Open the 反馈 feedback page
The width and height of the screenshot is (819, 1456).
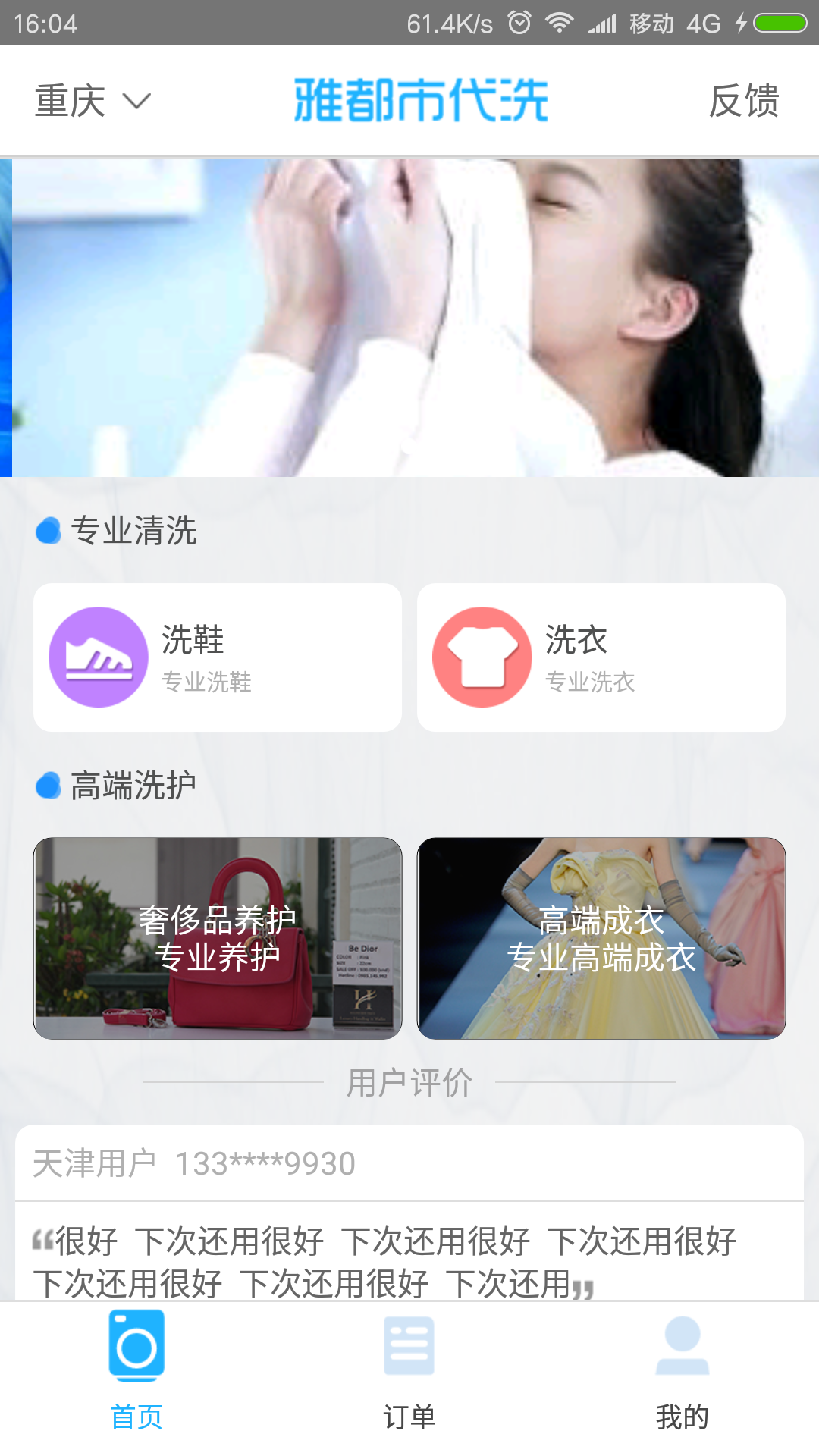[x=743, y=101]
